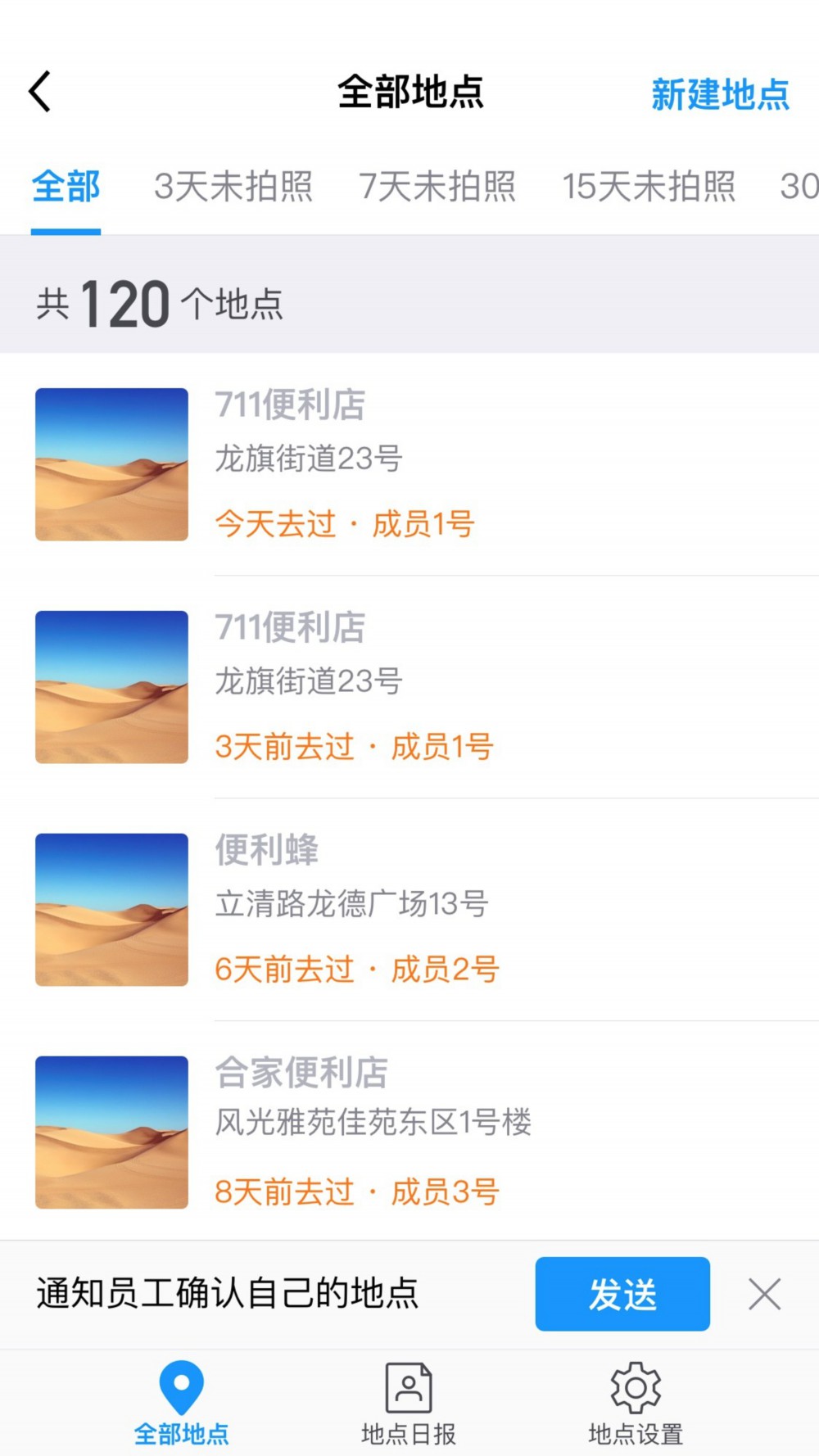This screenshot has height=1456, width=819.
Task: Open the 合家便利店 location entry
Action: tap(409, 1132)
